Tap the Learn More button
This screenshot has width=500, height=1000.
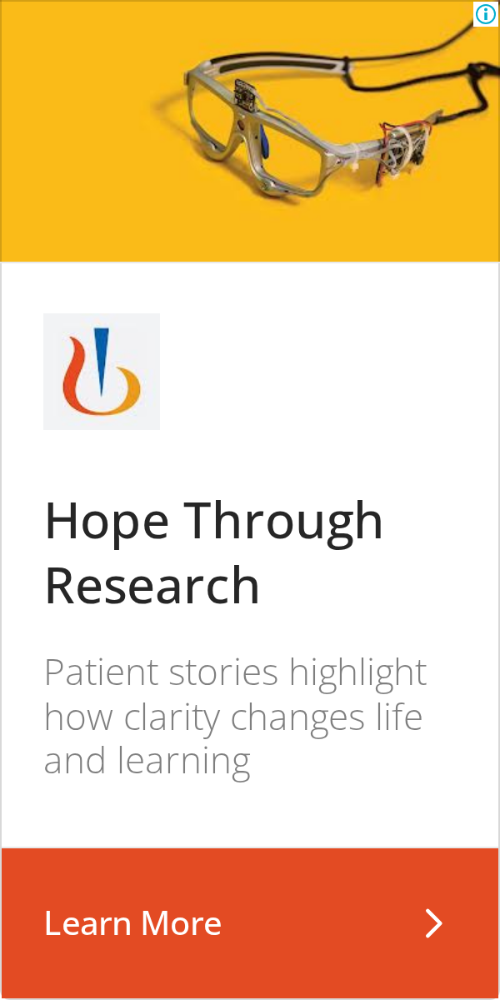[x=250, y=923]
